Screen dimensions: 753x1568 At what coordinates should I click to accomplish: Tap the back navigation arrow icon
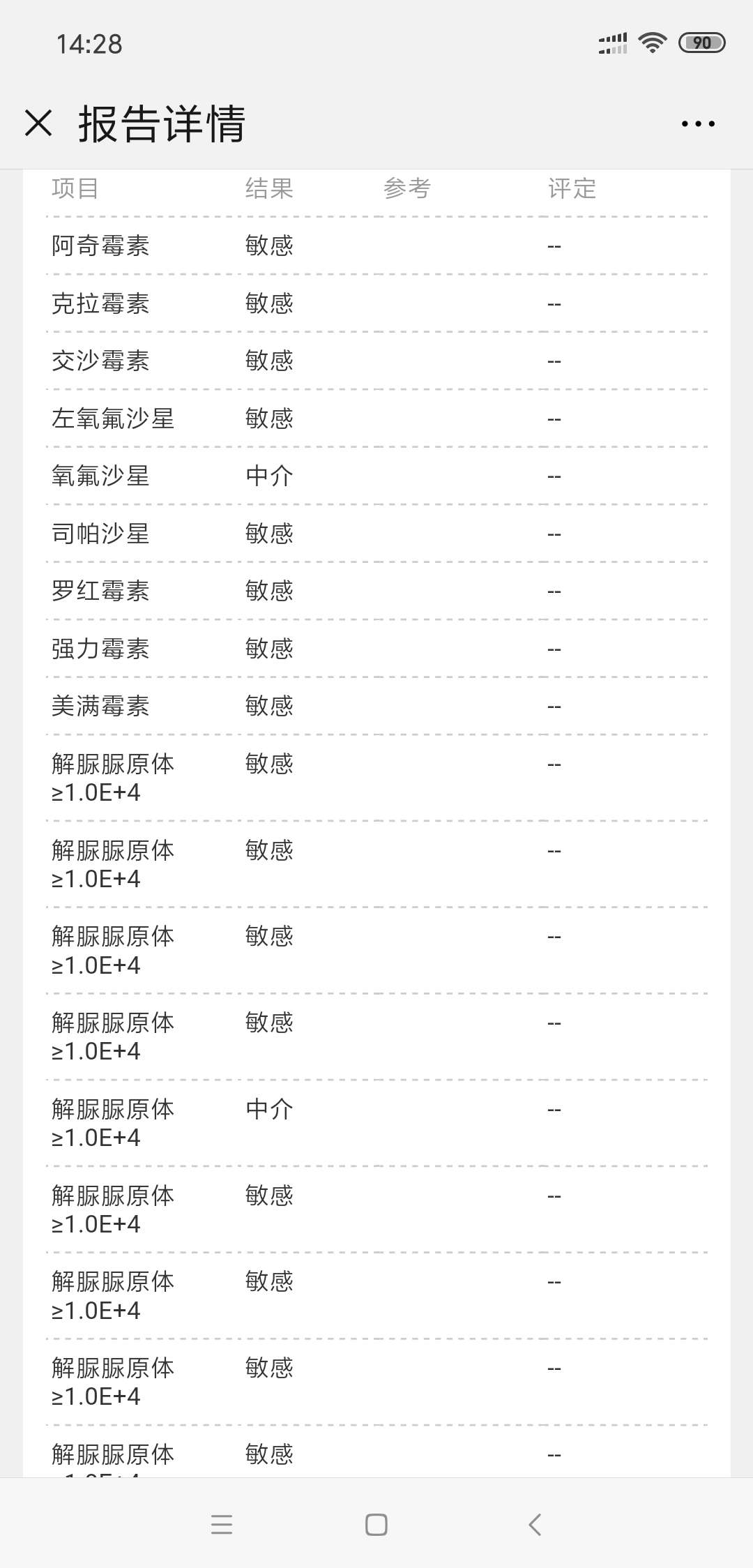click(534, 1525)
